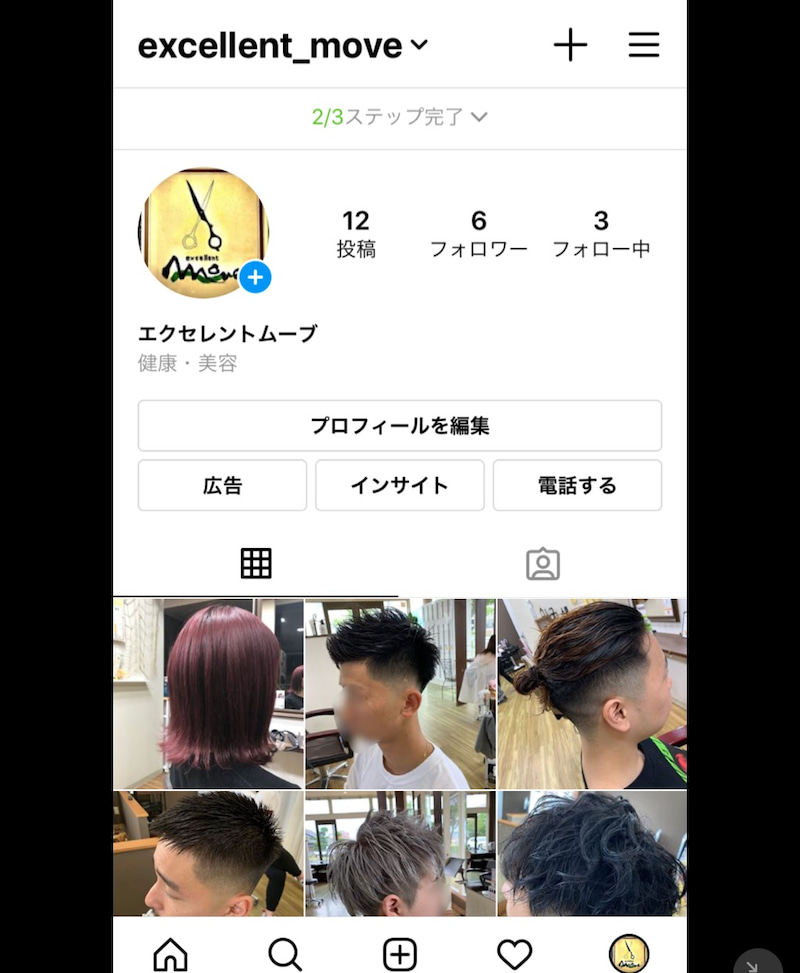Open the pink bob haircut post thumbnail
The width and height of the screenshot is (800, 973).
pyautogui.click(x=207, y=693)
